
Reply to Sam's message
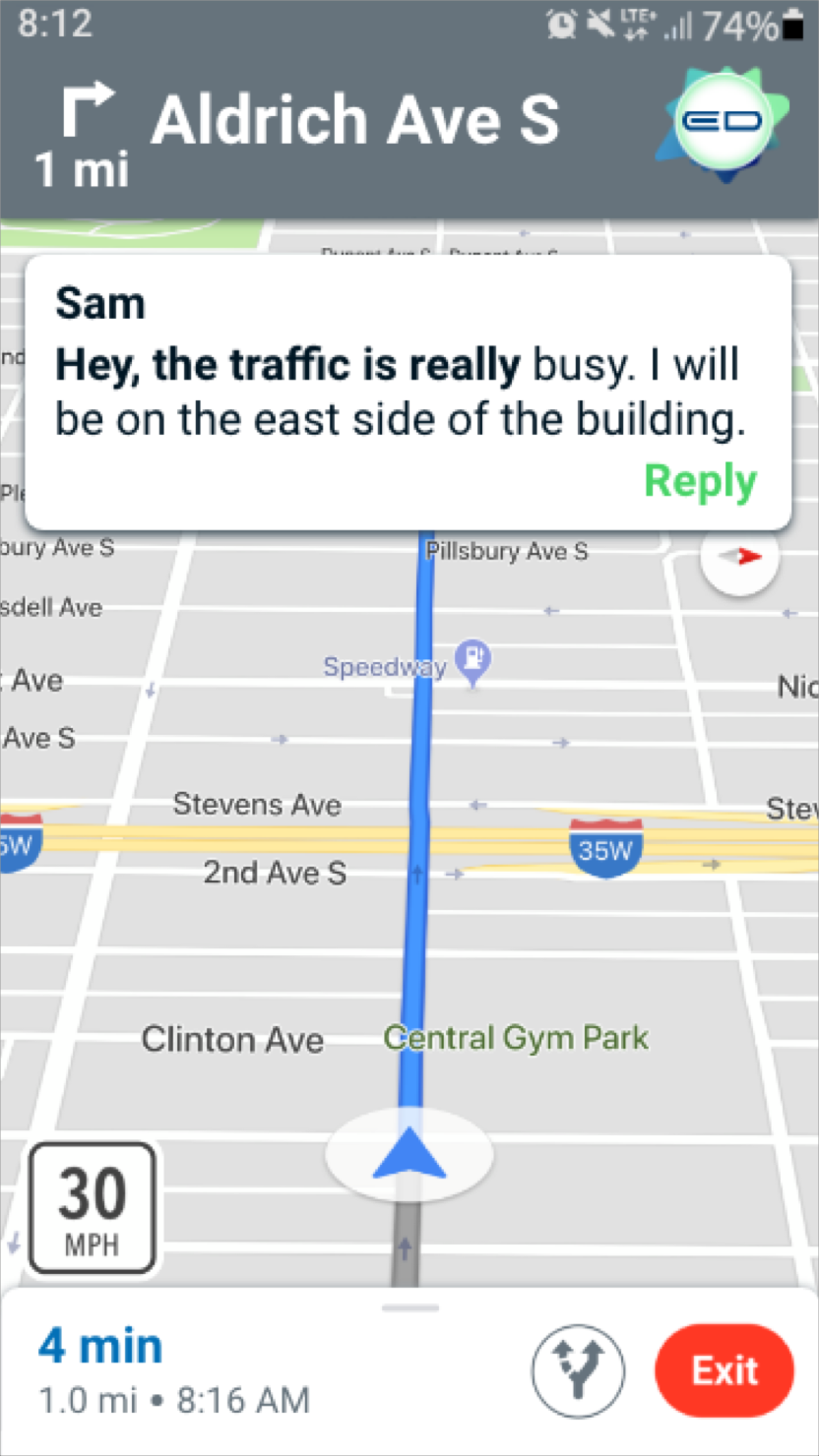click(x=700, y=481)
